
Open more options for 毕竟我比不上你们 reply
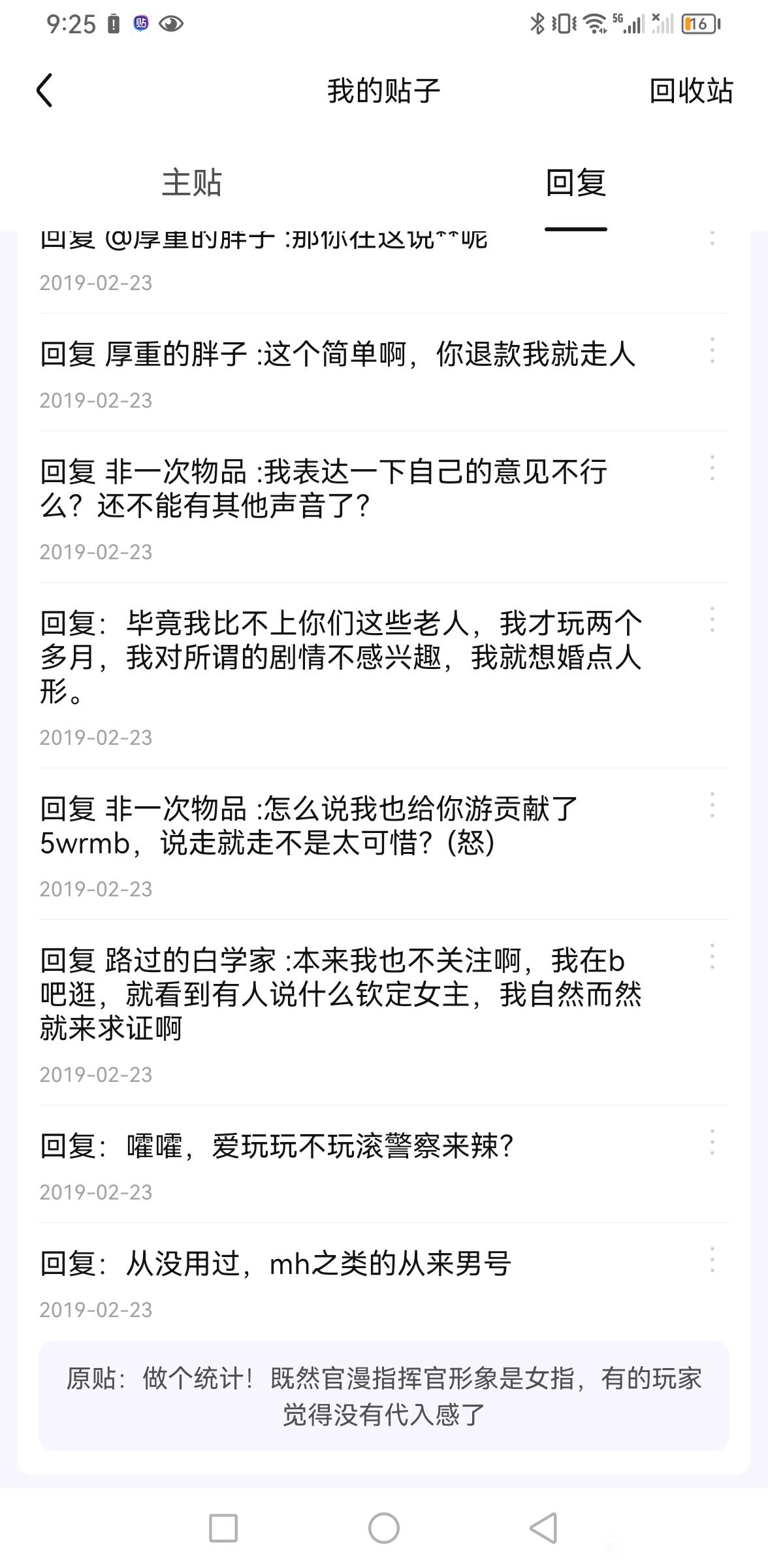coord(712,620)
